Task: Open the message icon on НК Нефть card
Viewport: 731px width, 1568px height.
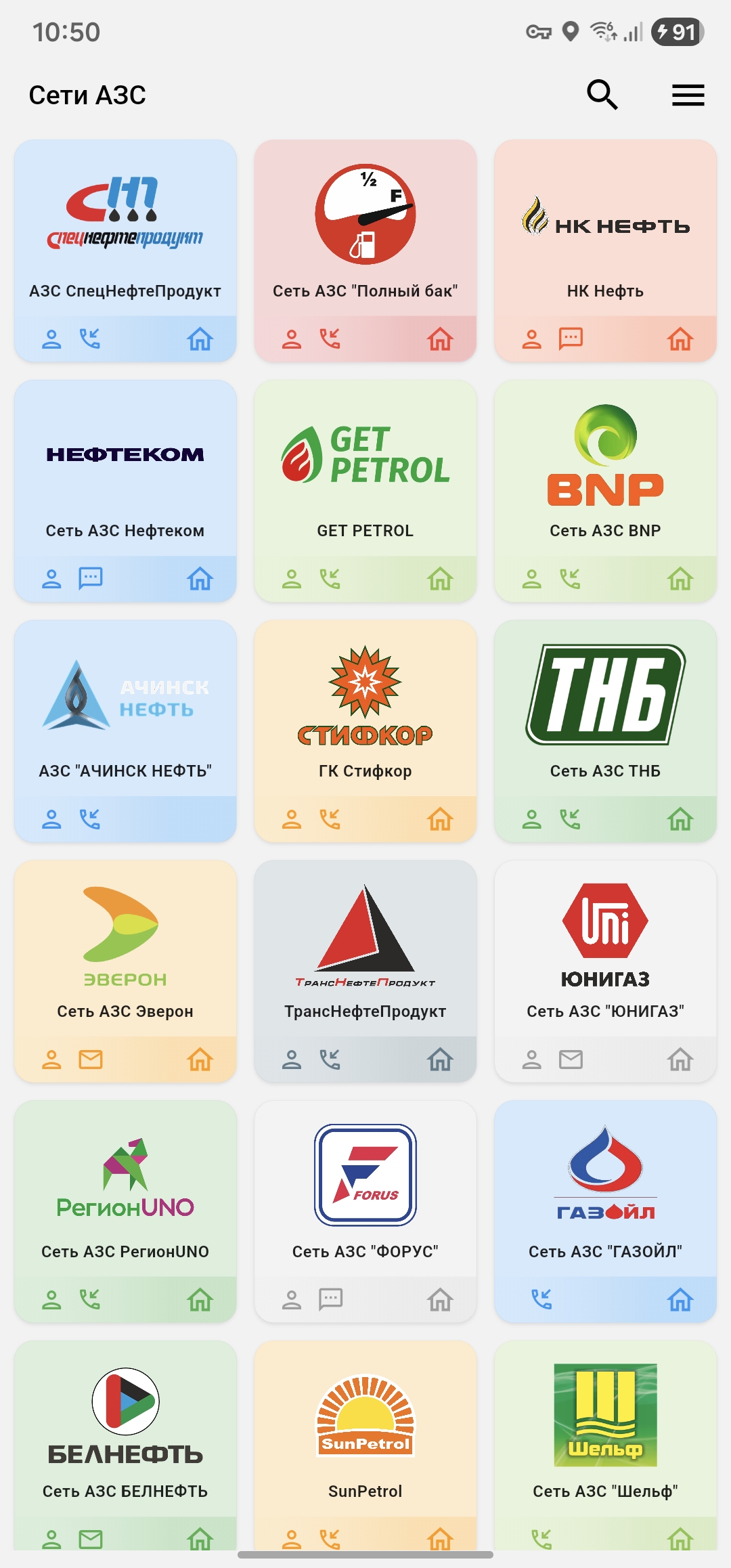Action: pyautogui.click(x=571, y=339)
